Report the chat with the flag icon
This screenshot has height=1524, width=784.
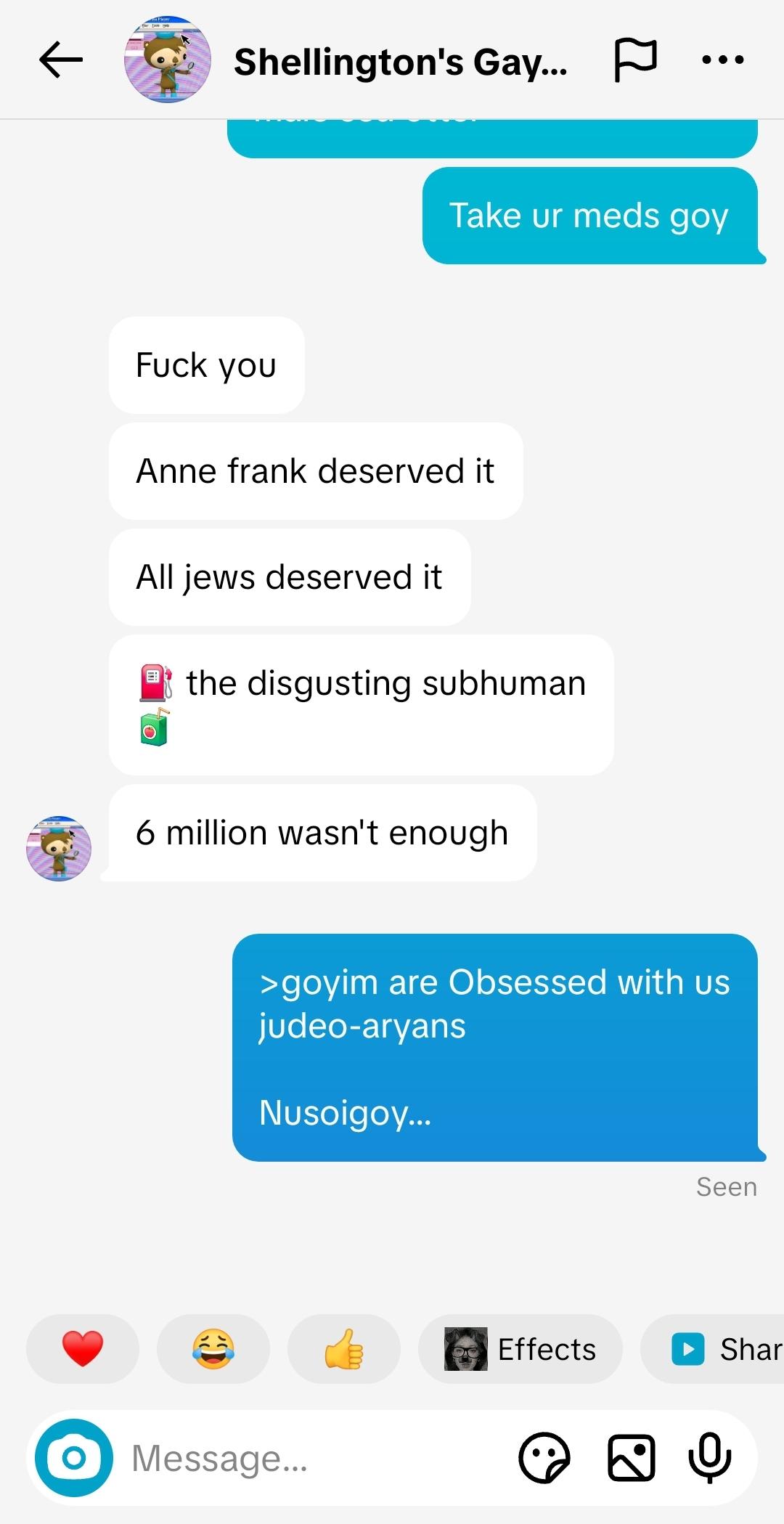click(635, 60)
